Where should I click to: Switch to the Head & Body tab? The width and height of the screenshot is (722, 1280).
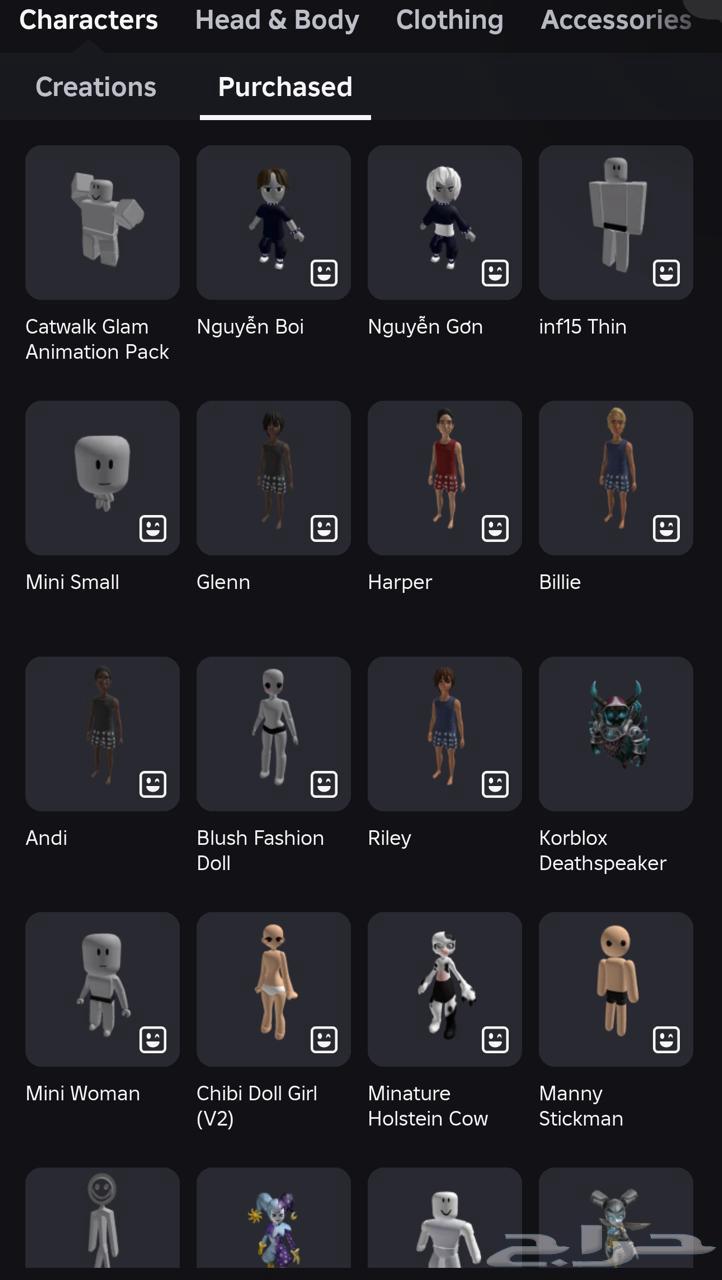click(277, 20)
